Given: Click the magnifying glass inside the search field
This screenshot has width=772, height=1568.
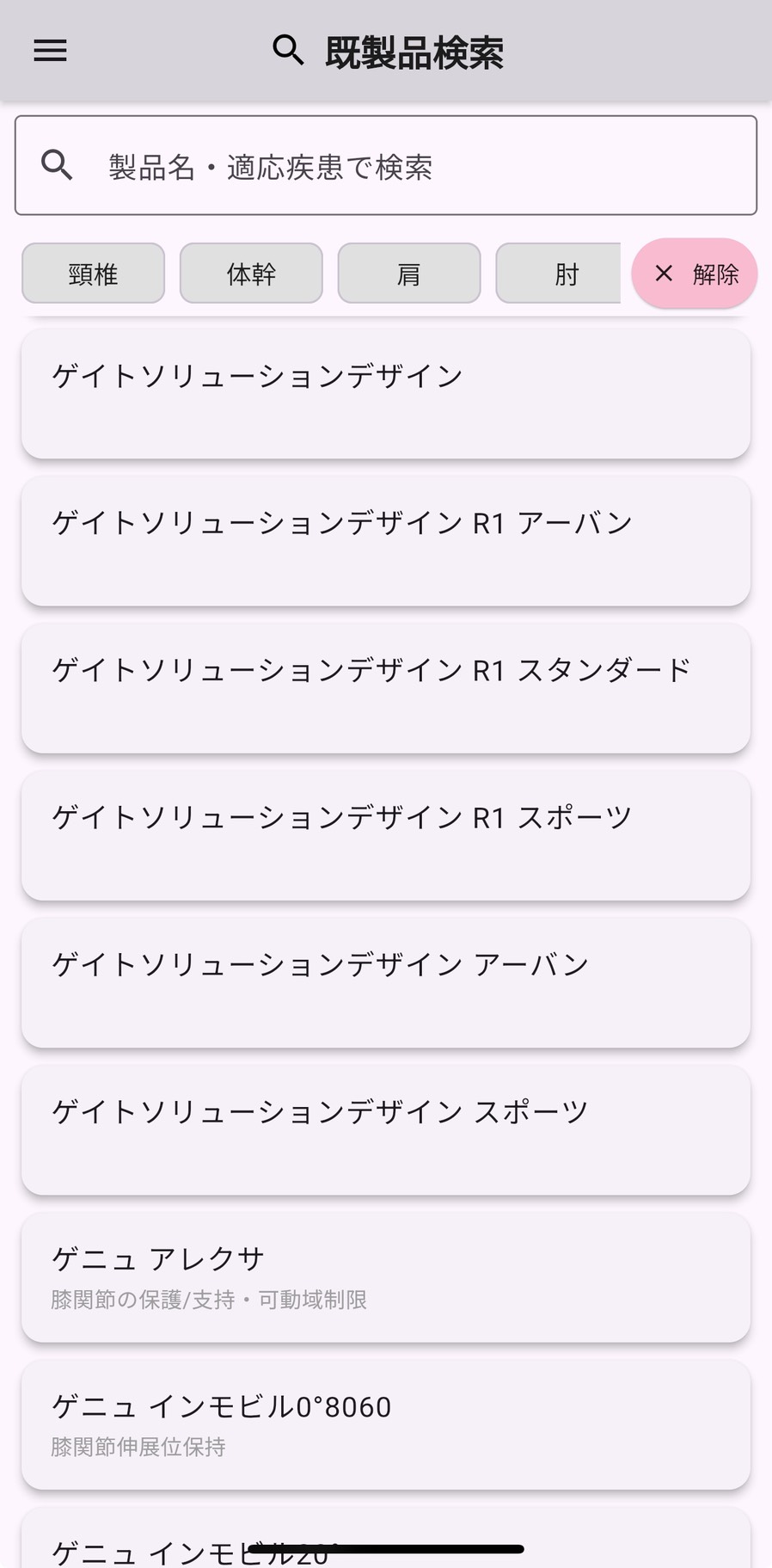Looking at the screenshot, I should [x=56, y=164].
